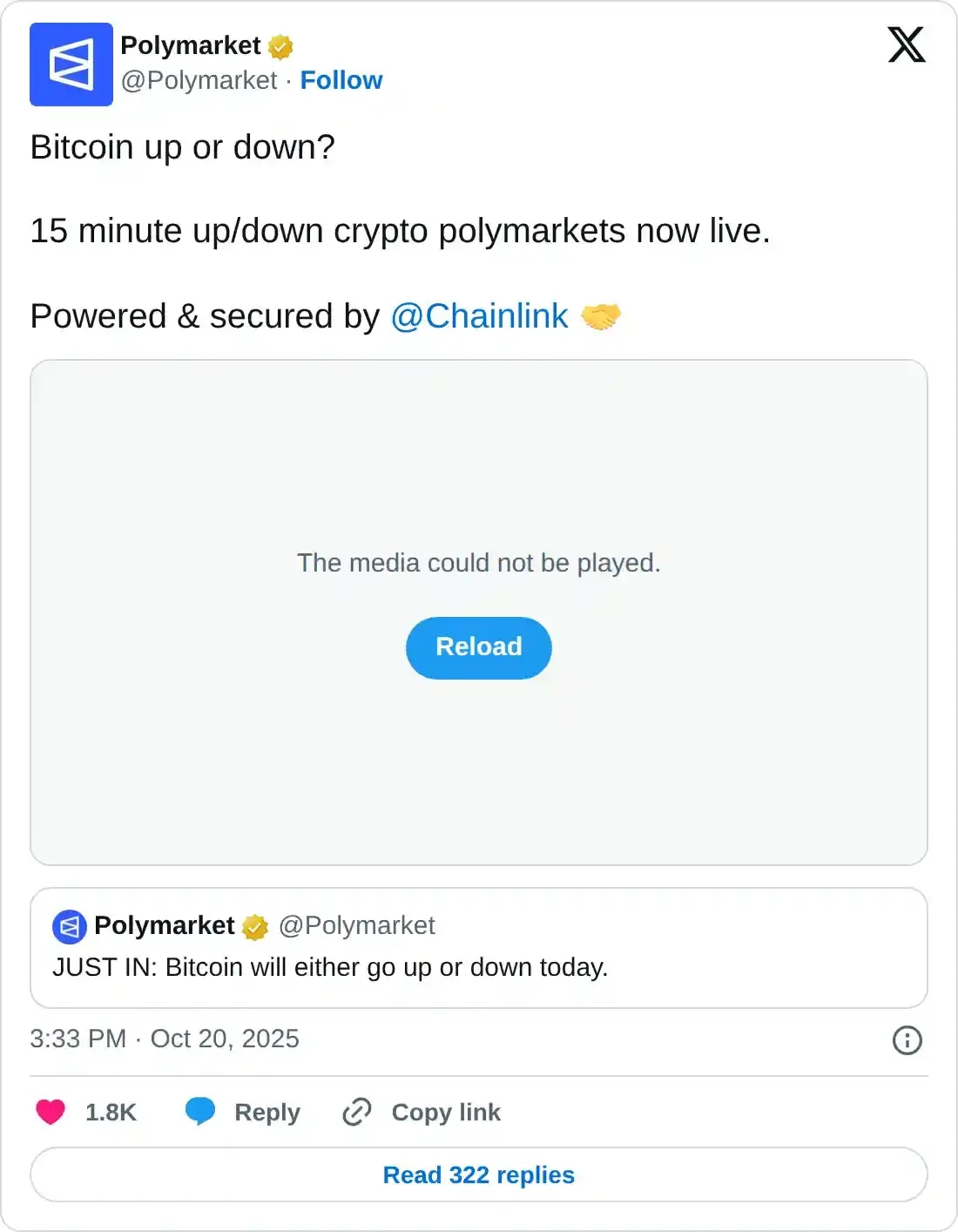Click the quoted tweet's Polymarket avatar

(x=71, y=926)
